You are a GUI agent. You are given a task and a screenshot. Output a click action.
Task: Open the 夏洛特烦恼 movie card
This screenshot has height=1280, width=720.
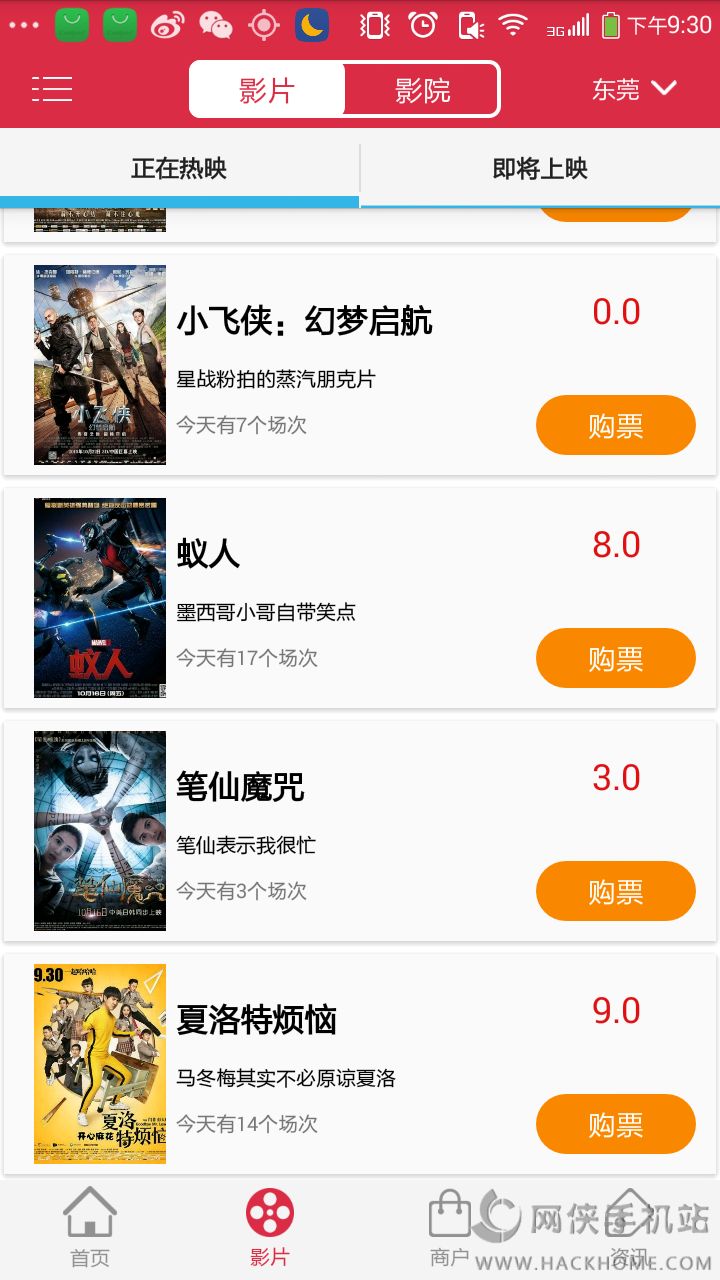256,1019
